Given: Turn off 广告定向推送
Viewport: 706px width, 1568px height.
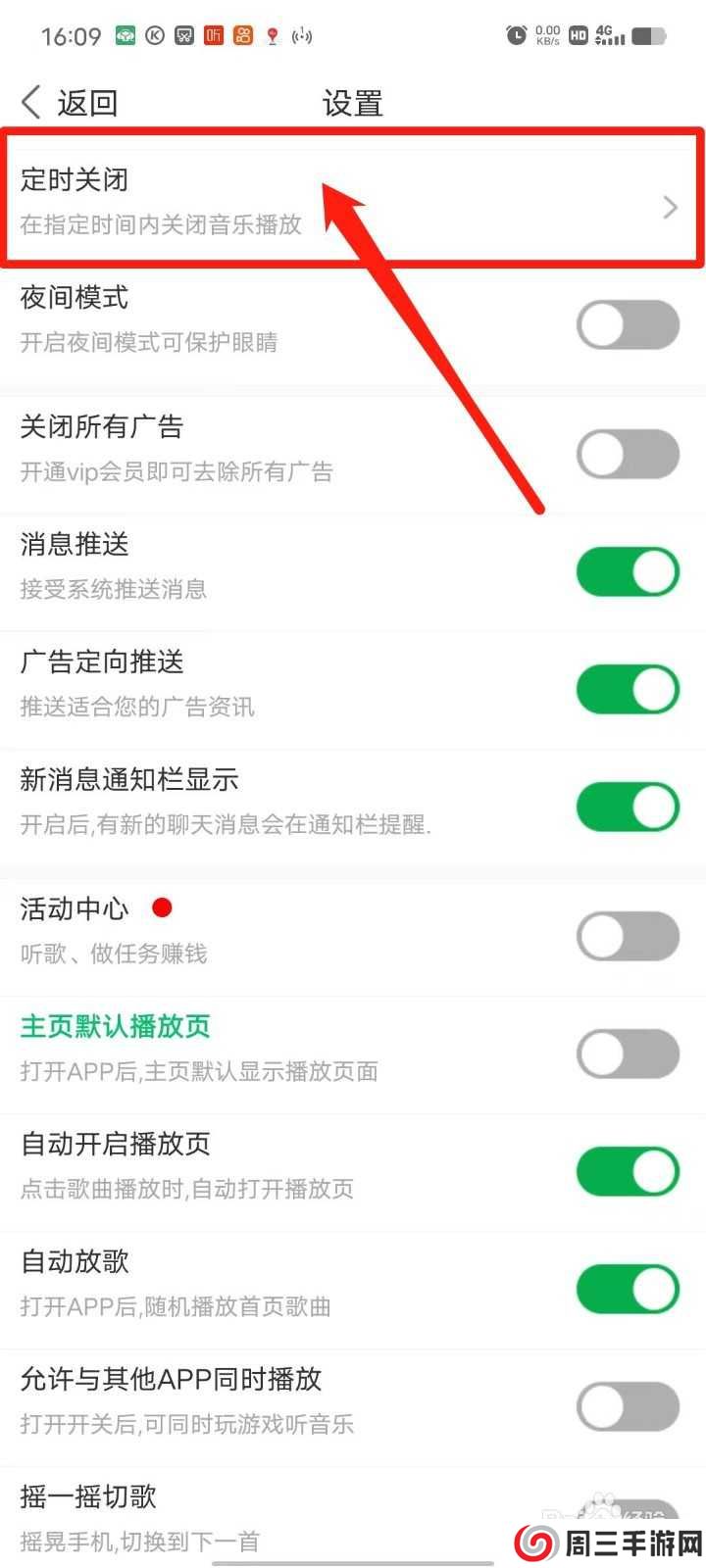Looking at the screenshot, I should [628, 689].
